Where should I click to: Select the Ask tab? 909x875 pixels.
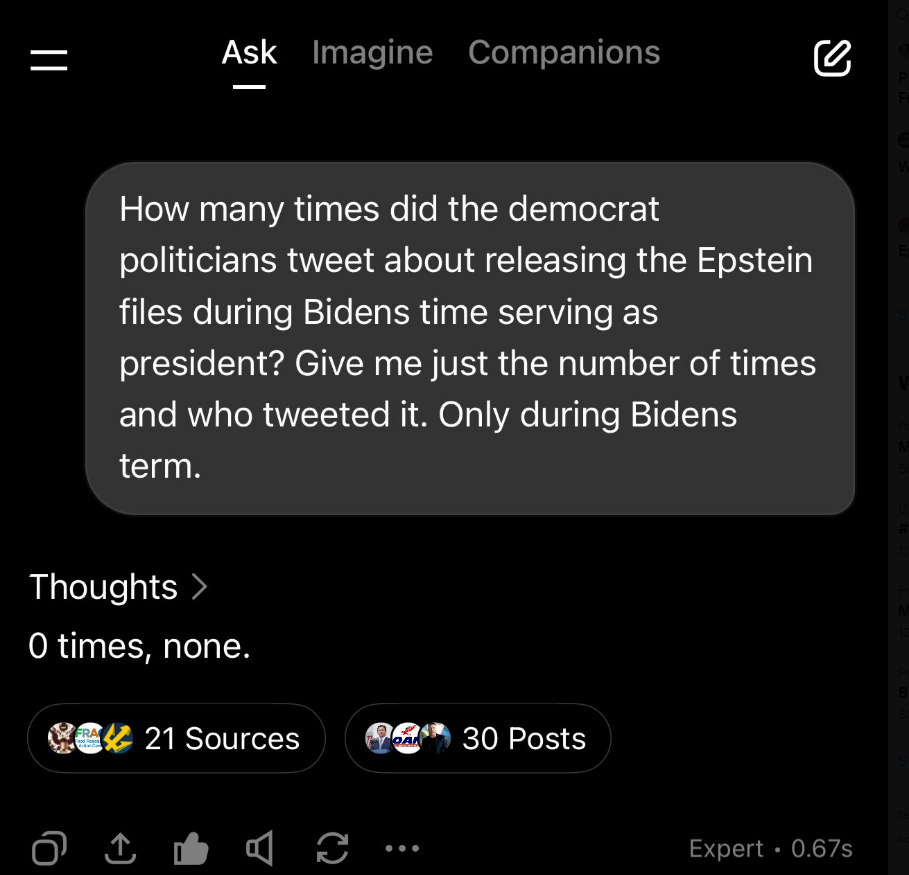click(249, 53)
